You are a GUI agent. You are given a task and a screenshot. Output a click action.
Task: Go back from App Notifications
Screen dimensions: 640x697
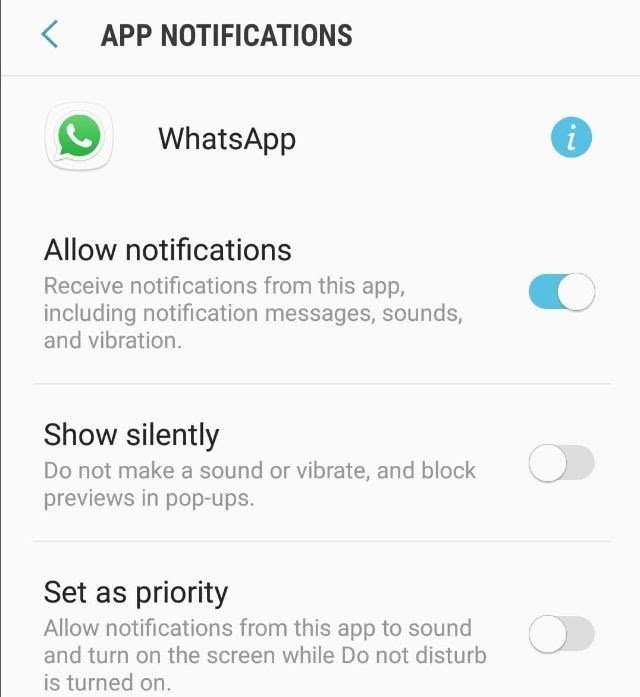click(48, 36)
